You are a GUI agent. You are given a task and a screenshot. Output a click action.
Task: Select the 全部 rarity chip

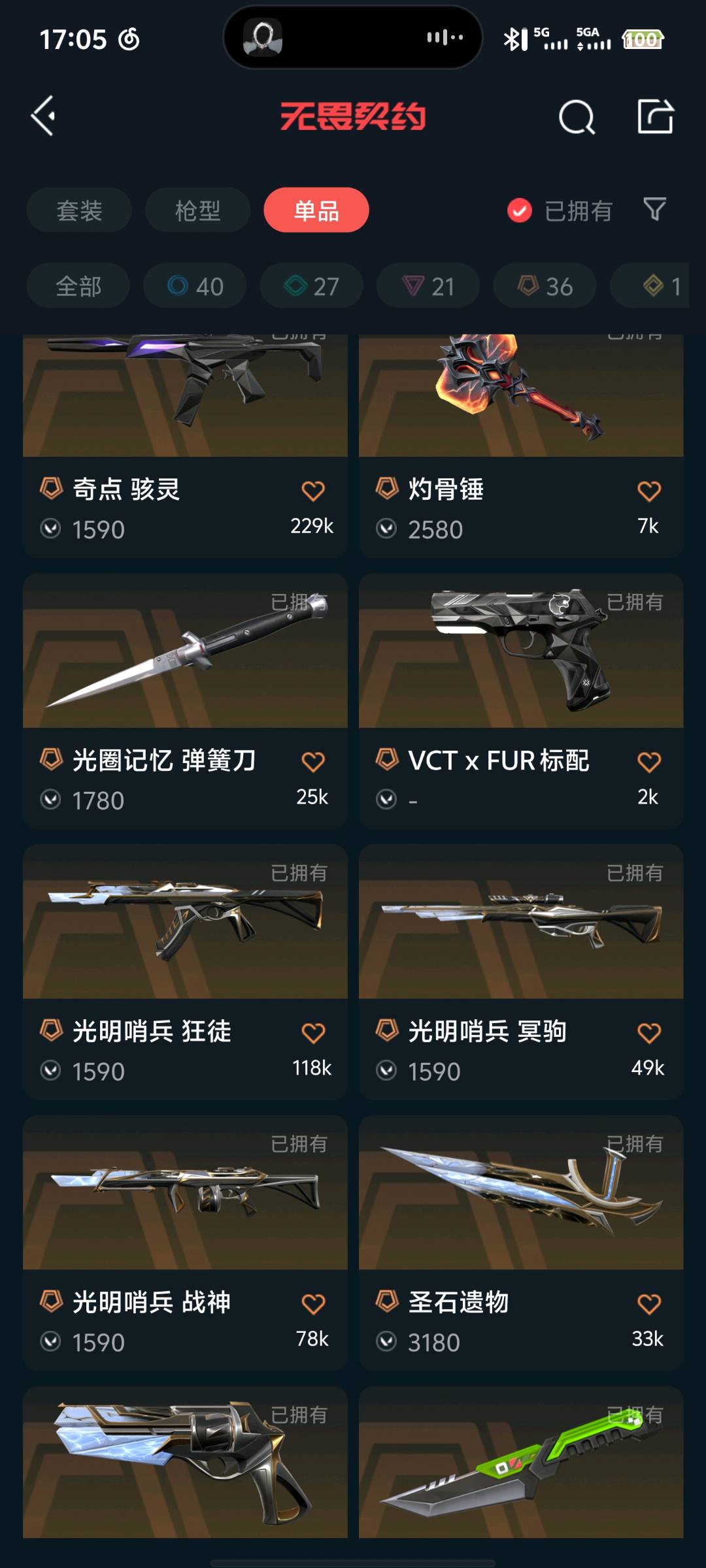[x=78, y=286]
